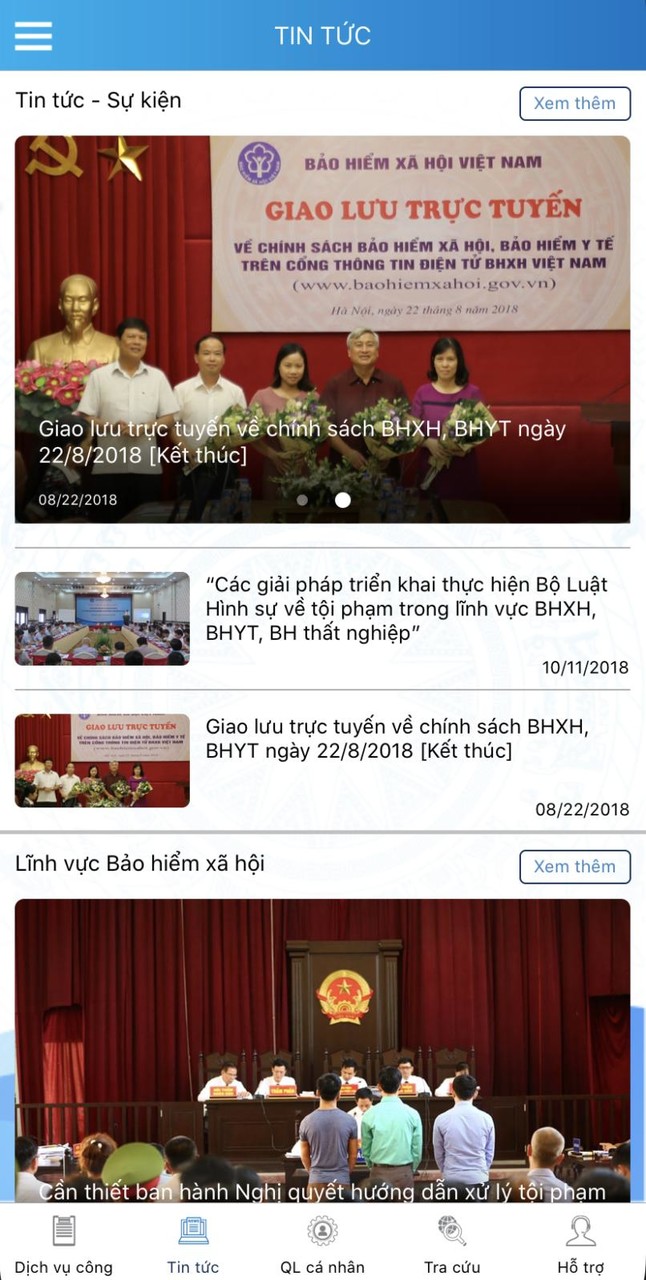Open the Giao lưu trực tuyến banner card

pos(322,330)
